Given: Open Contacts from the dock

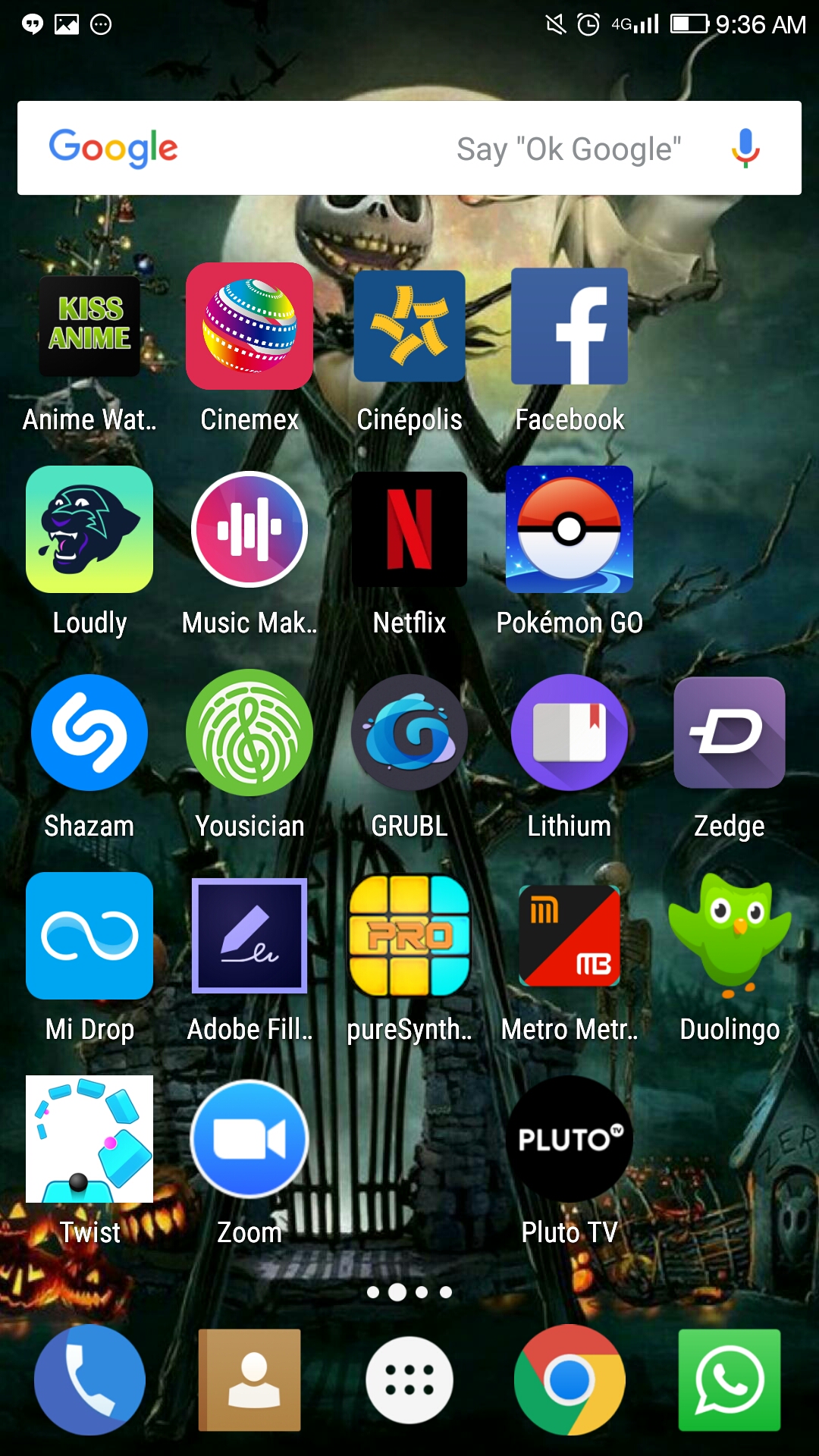Looking at the screenshot, I should point(249,1380).
